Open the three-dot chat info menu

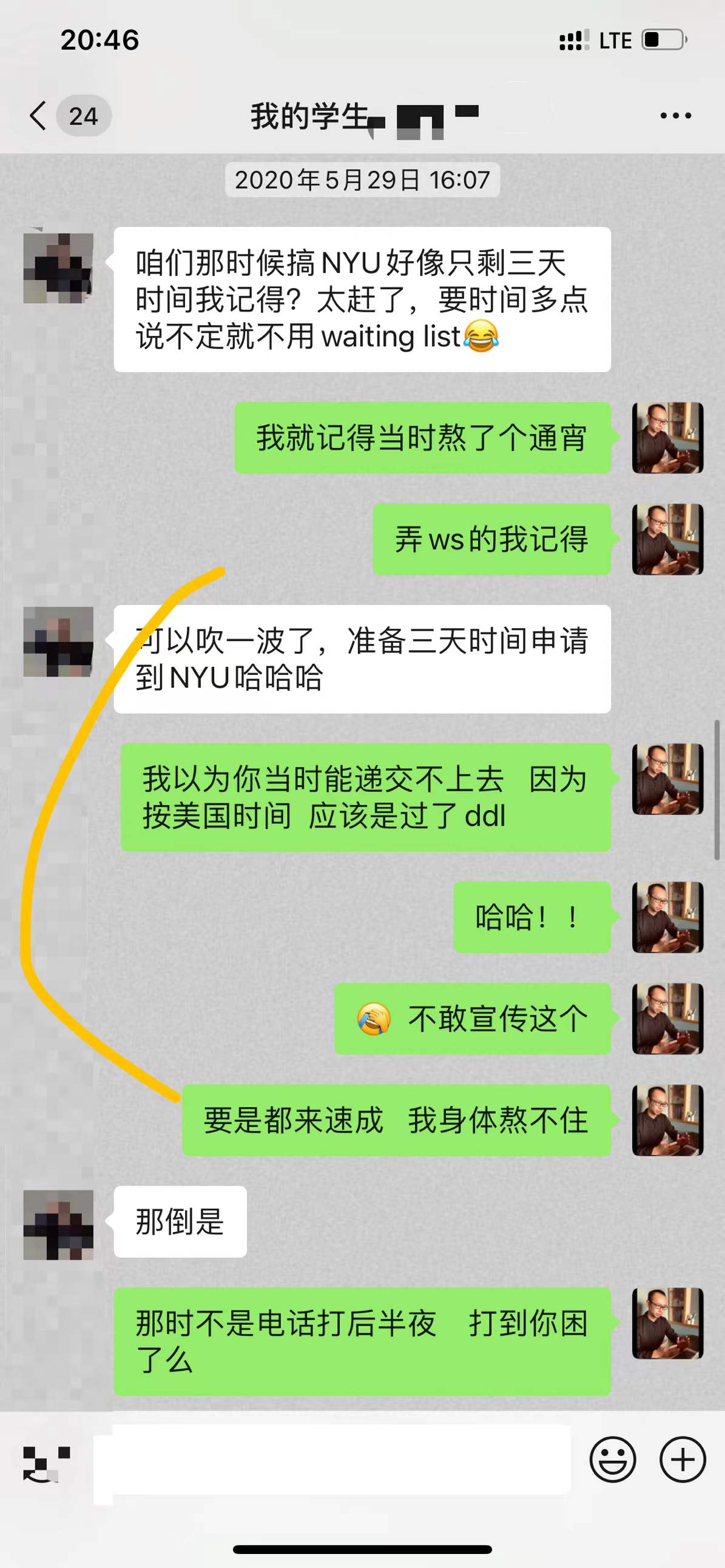click(x=676, y=116)
